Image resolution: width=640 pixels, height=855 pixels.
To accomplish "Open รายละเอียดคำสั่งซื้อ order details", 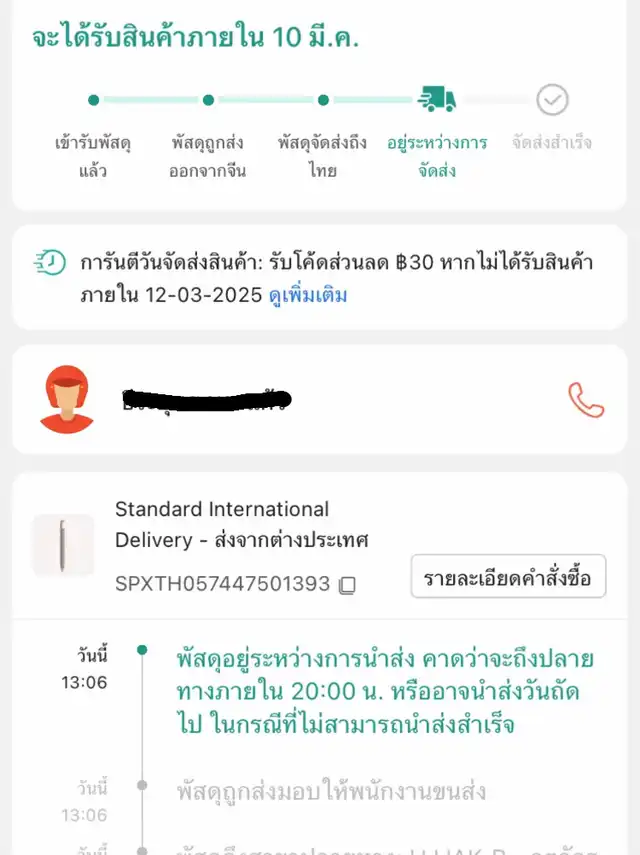I will [x=508, y=576].
